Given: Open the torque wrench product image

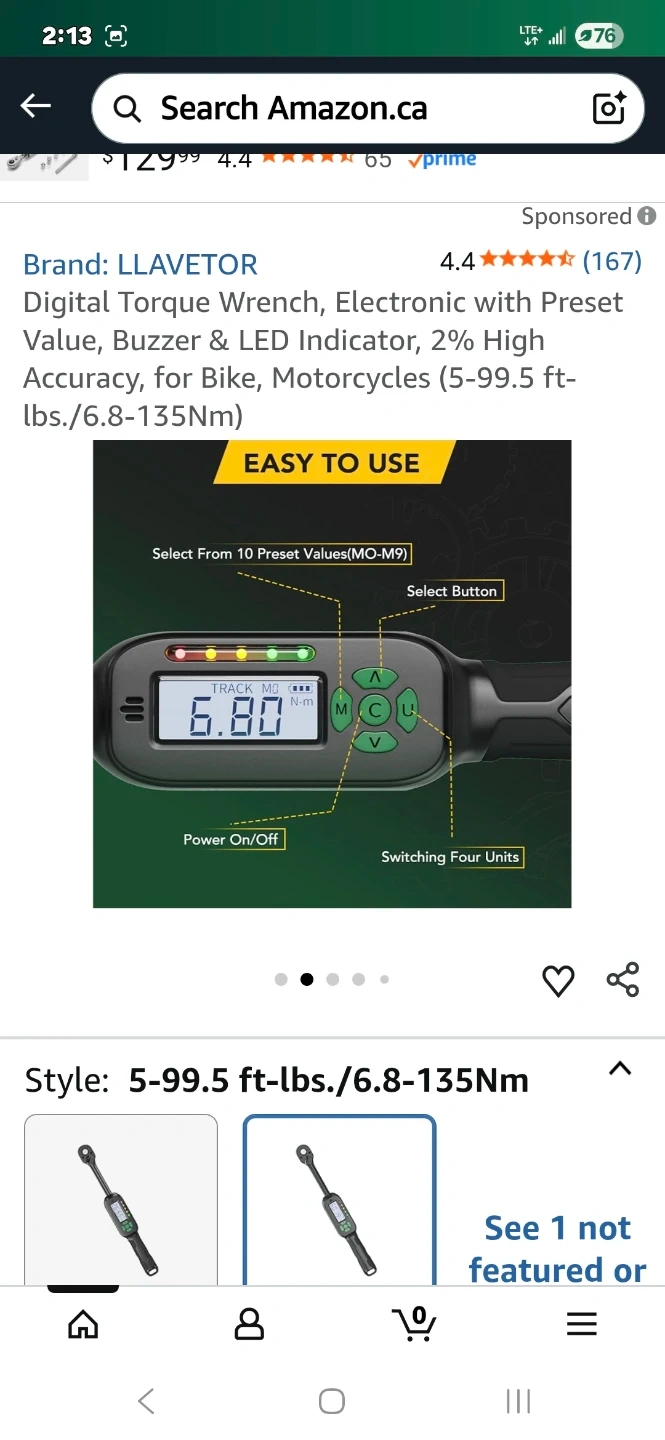Looking at the screenshot, I should [x=332, y=674].
